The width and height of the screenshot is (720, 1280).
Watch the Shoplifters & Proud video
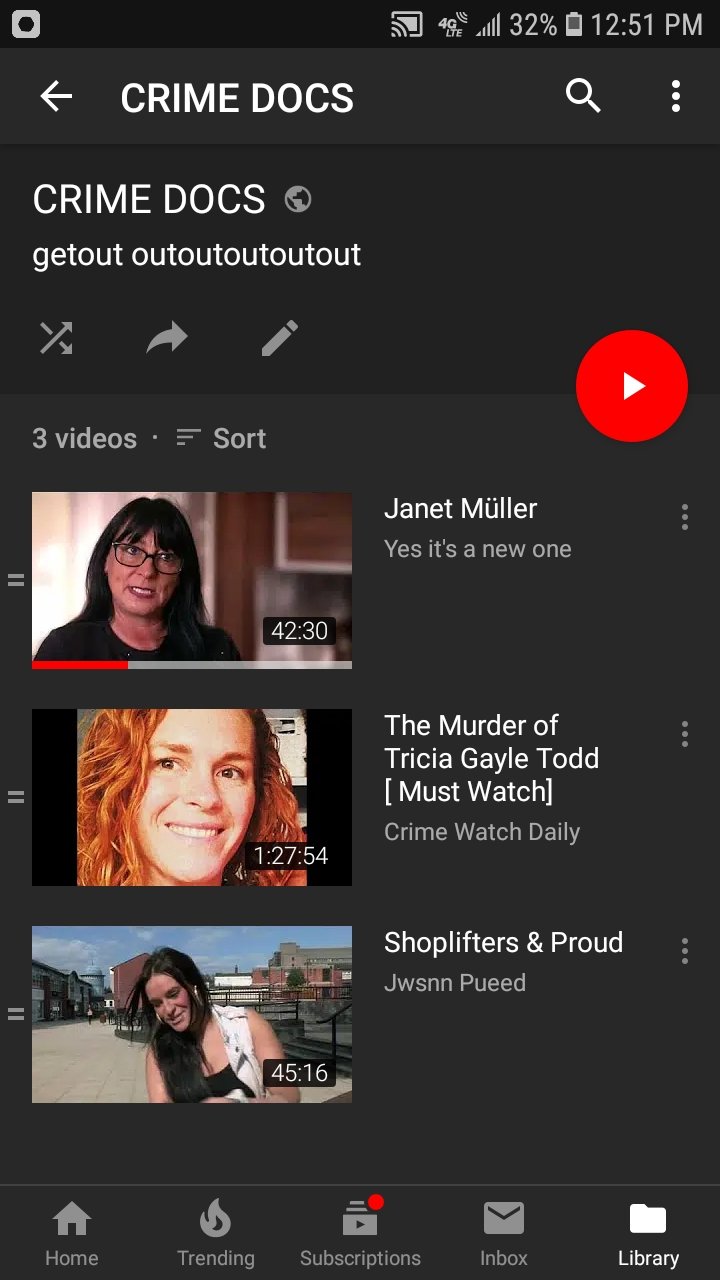192,1014
